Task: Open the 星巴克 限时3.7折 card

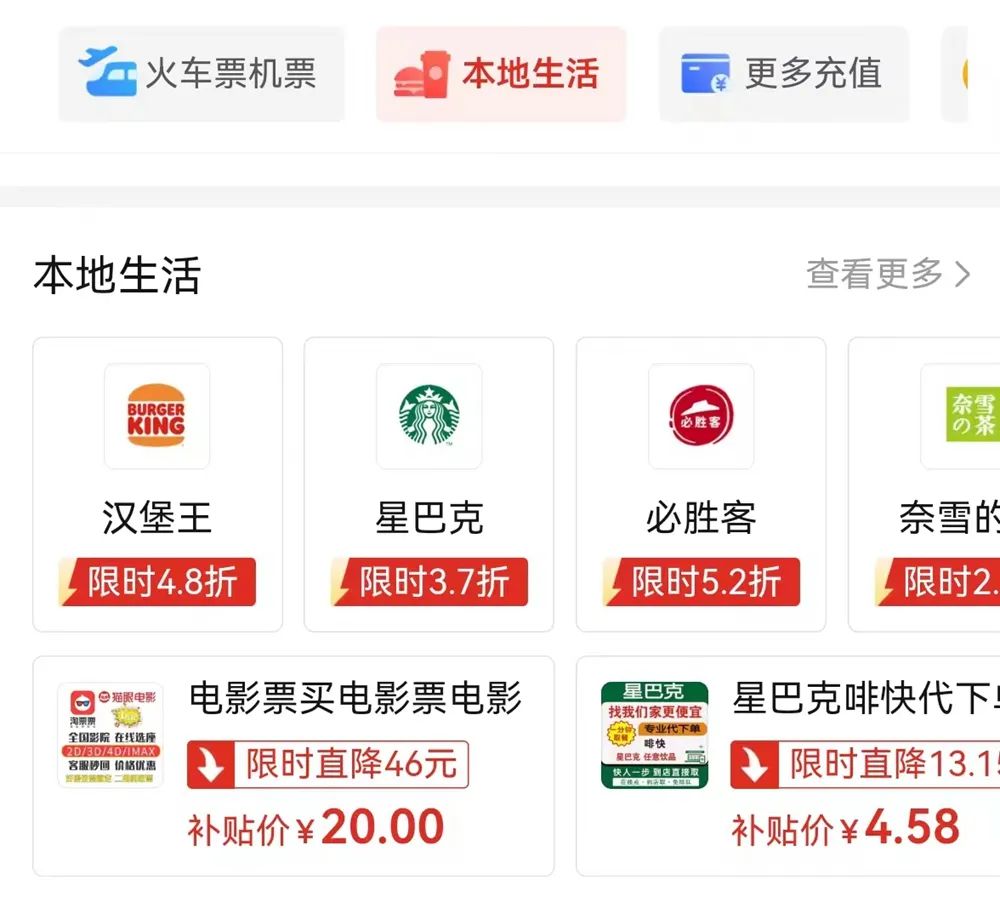Action: (429, 484)
